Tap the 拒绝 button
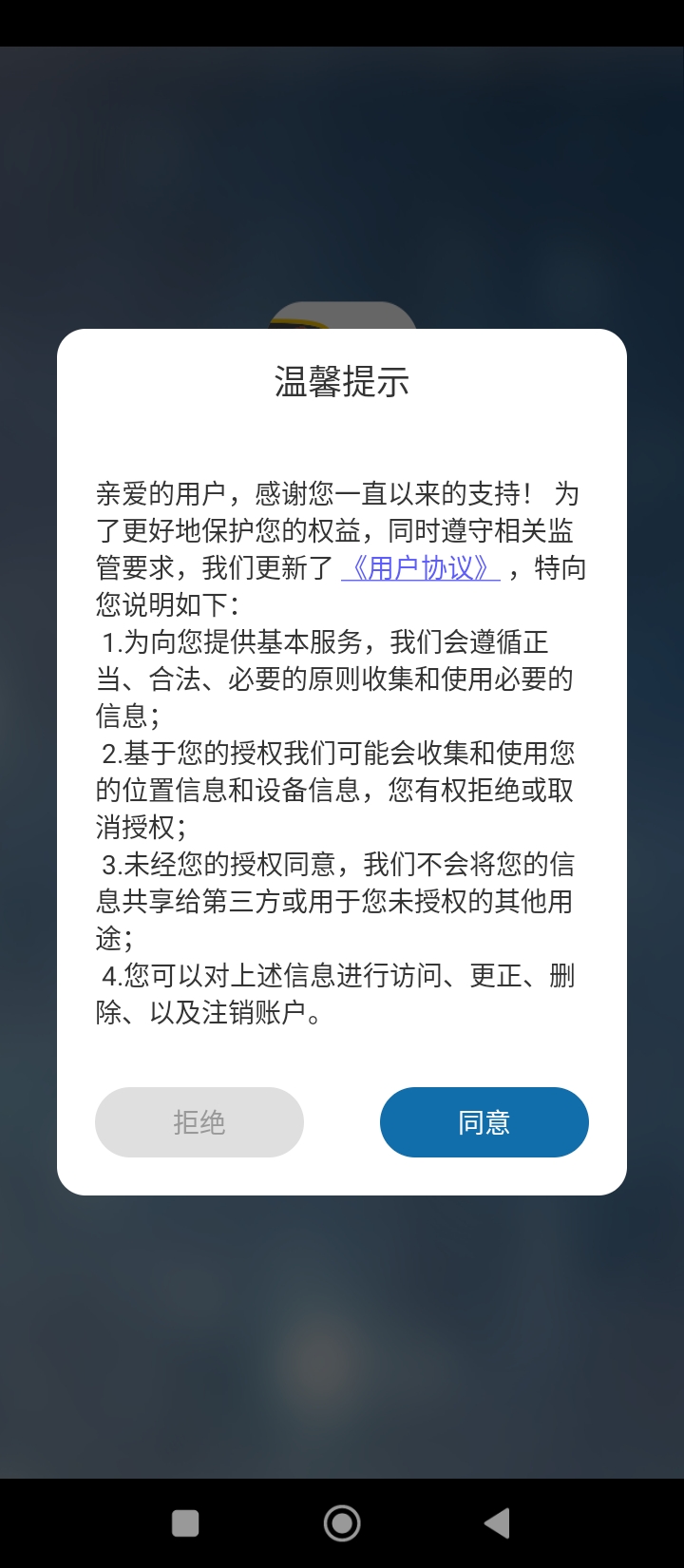684x1568 pixels. [x=199, y=1122]
